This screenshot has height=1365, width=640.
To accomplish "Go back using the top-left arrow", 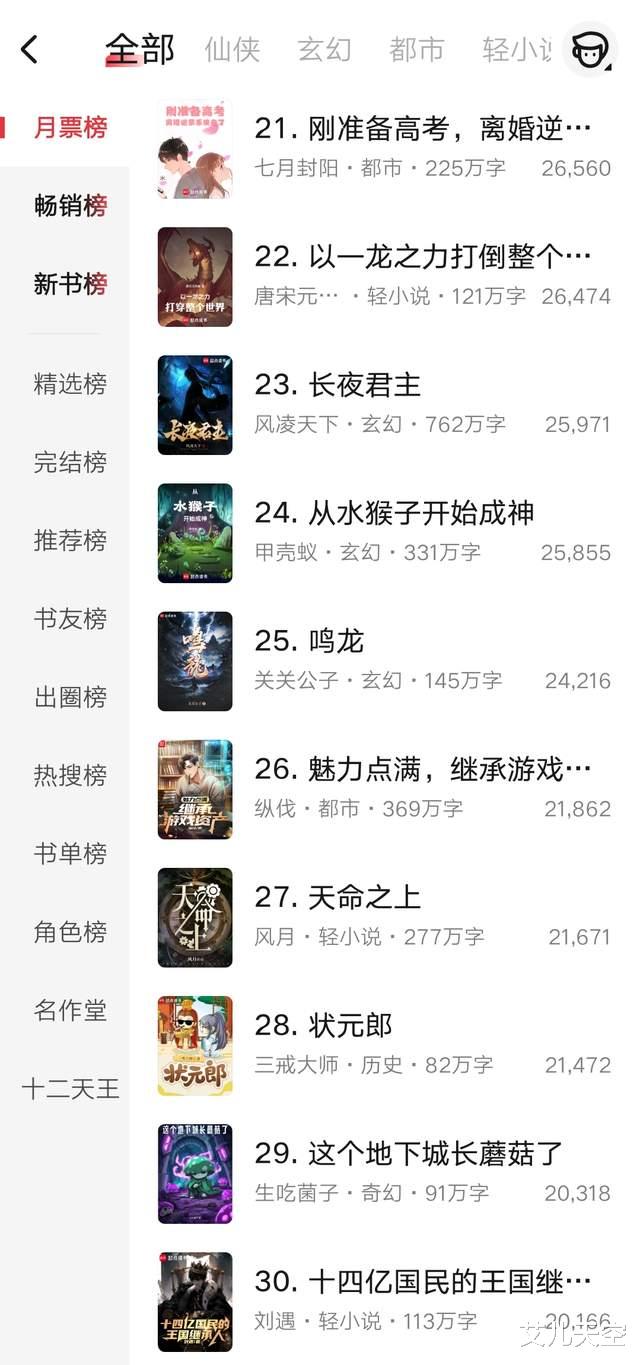I will 30,49.
